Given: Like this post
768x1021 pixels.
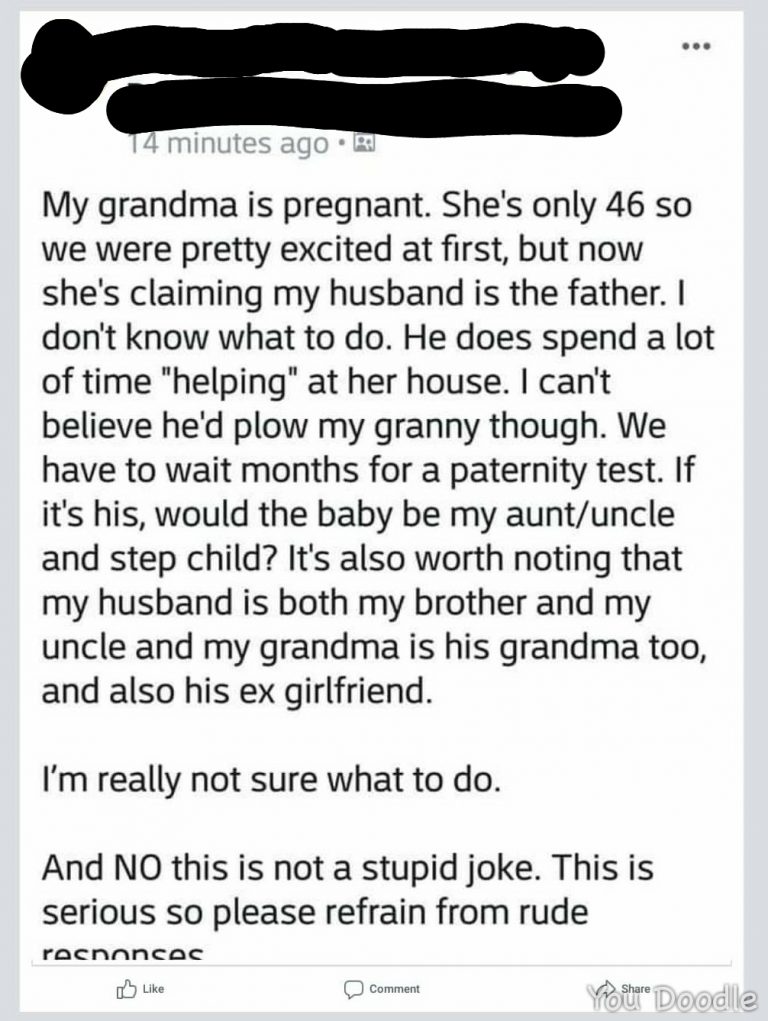Looking at the screenshot, I should coord(140,988).
